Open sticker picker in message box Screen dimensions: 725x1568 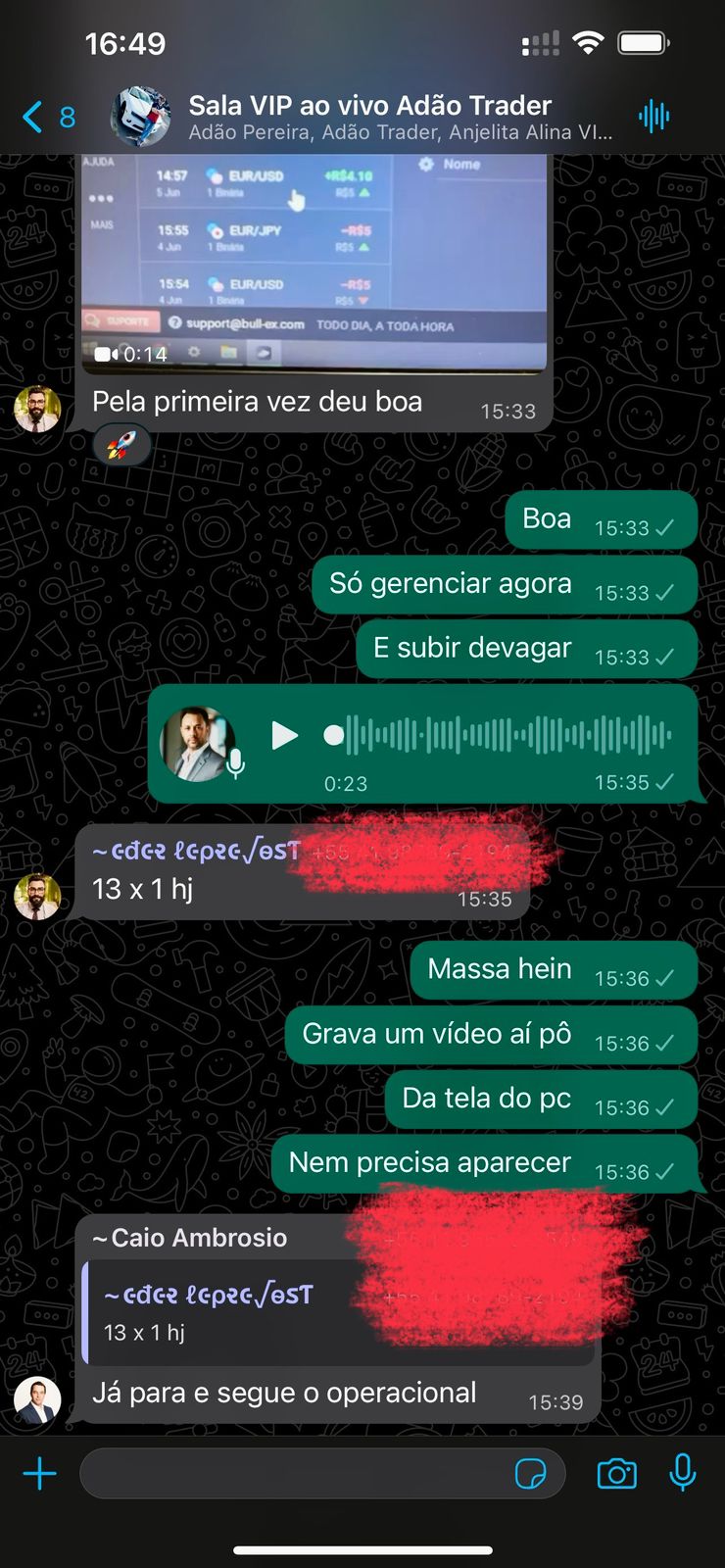click(x=530, y=1473)
